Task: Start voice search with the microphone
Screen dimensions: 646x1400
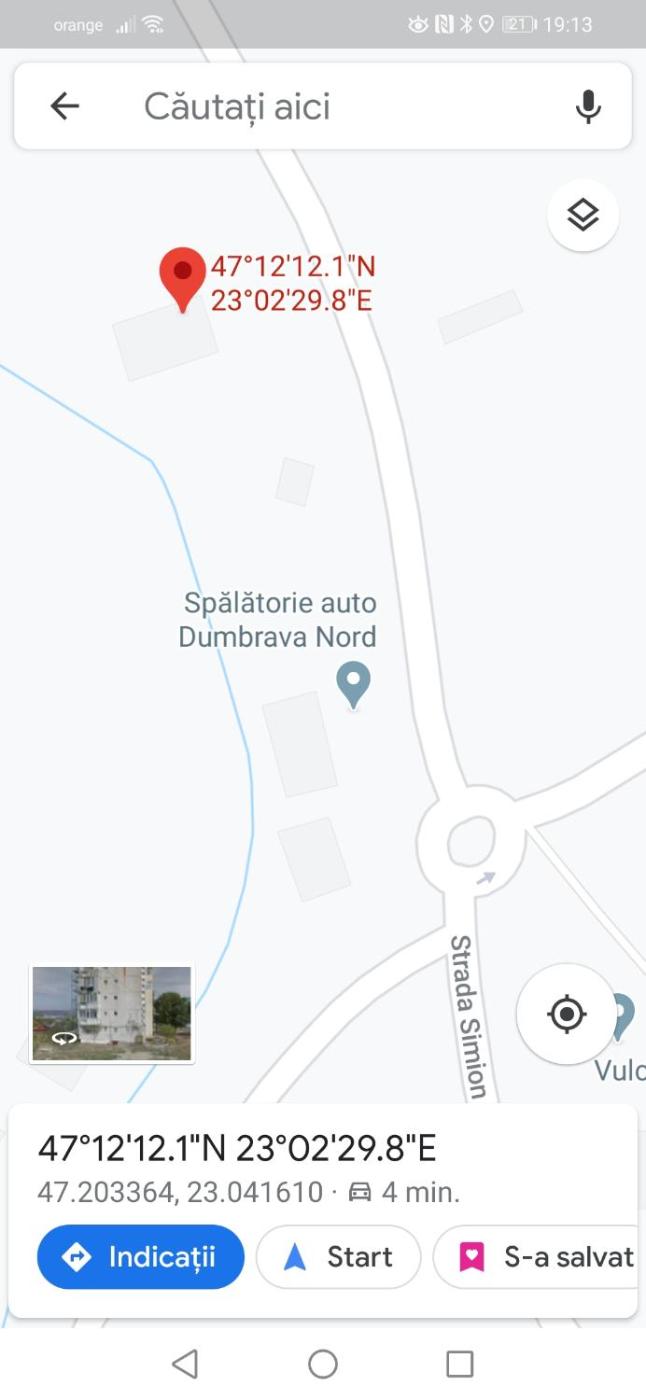Action: pos(588,106)
